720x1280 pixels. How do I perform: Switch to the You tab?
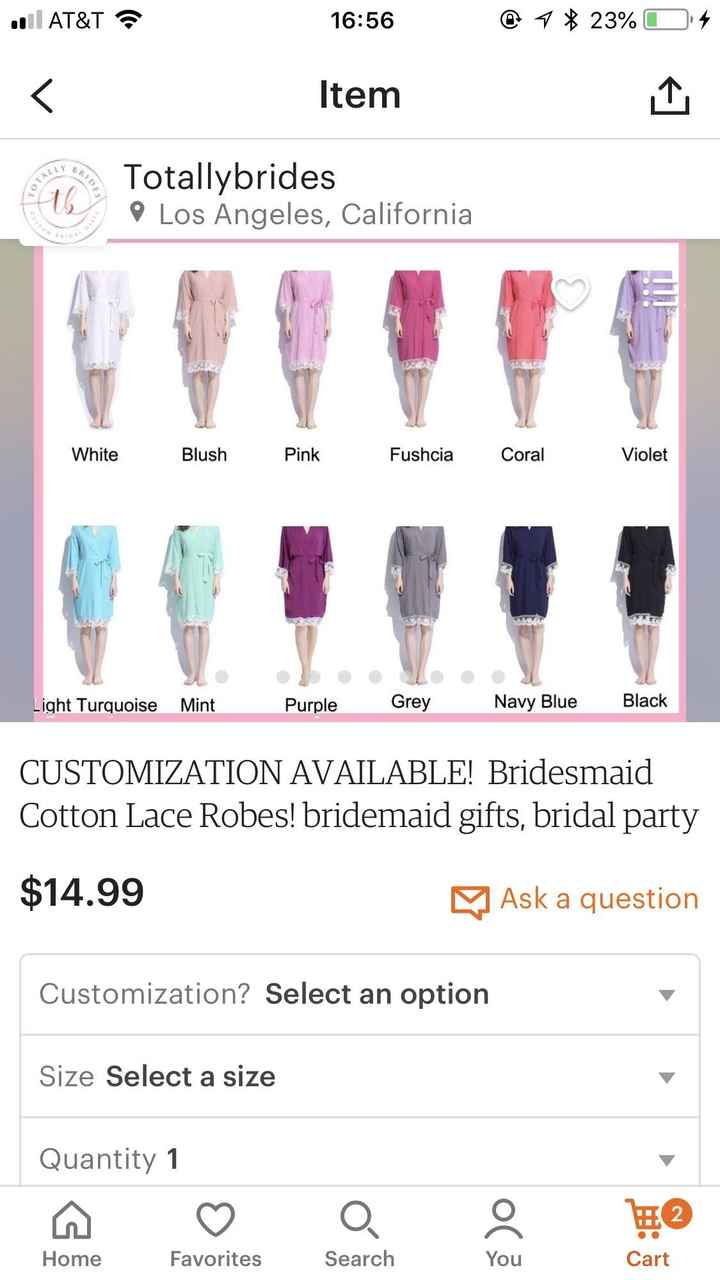503,1234
